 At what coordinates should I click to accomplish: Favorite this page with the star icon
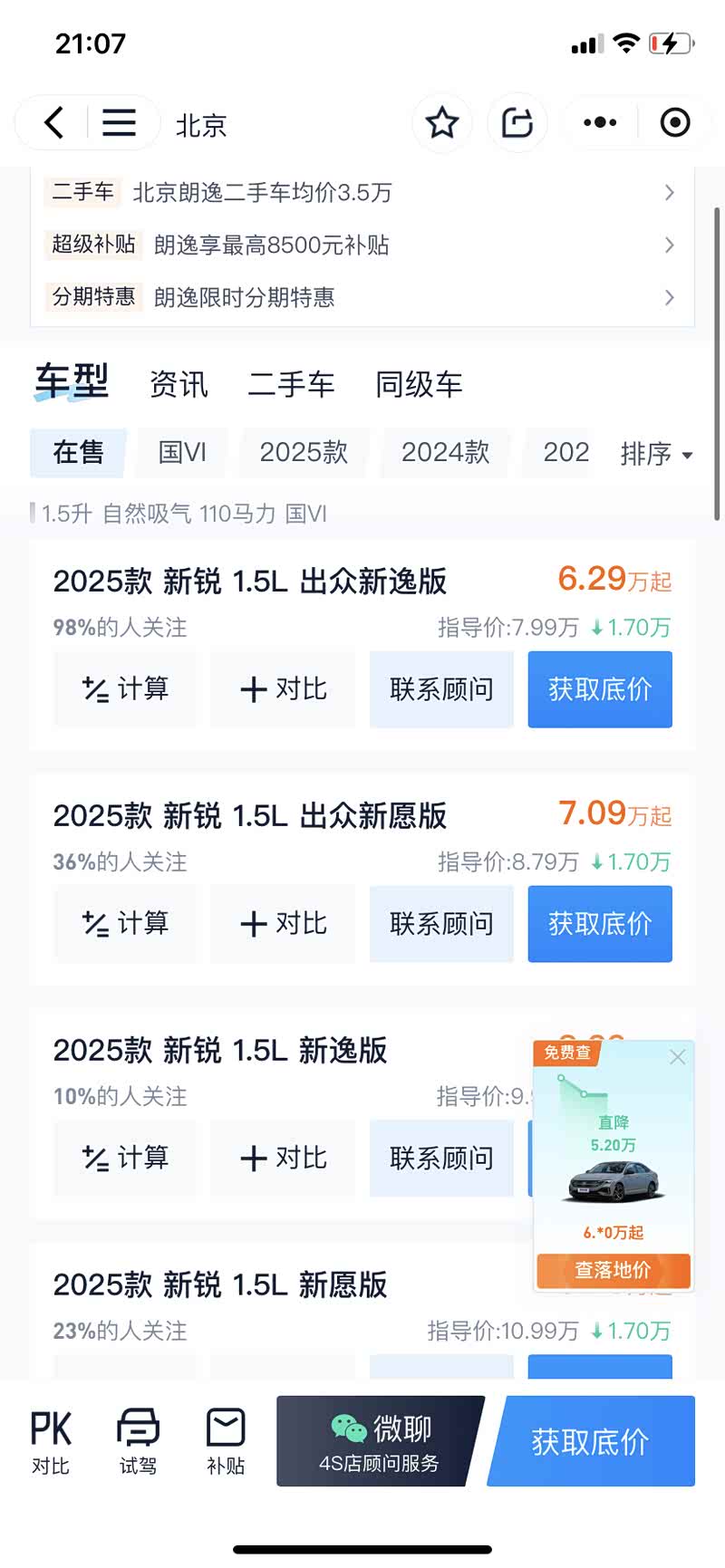point(442,122)
